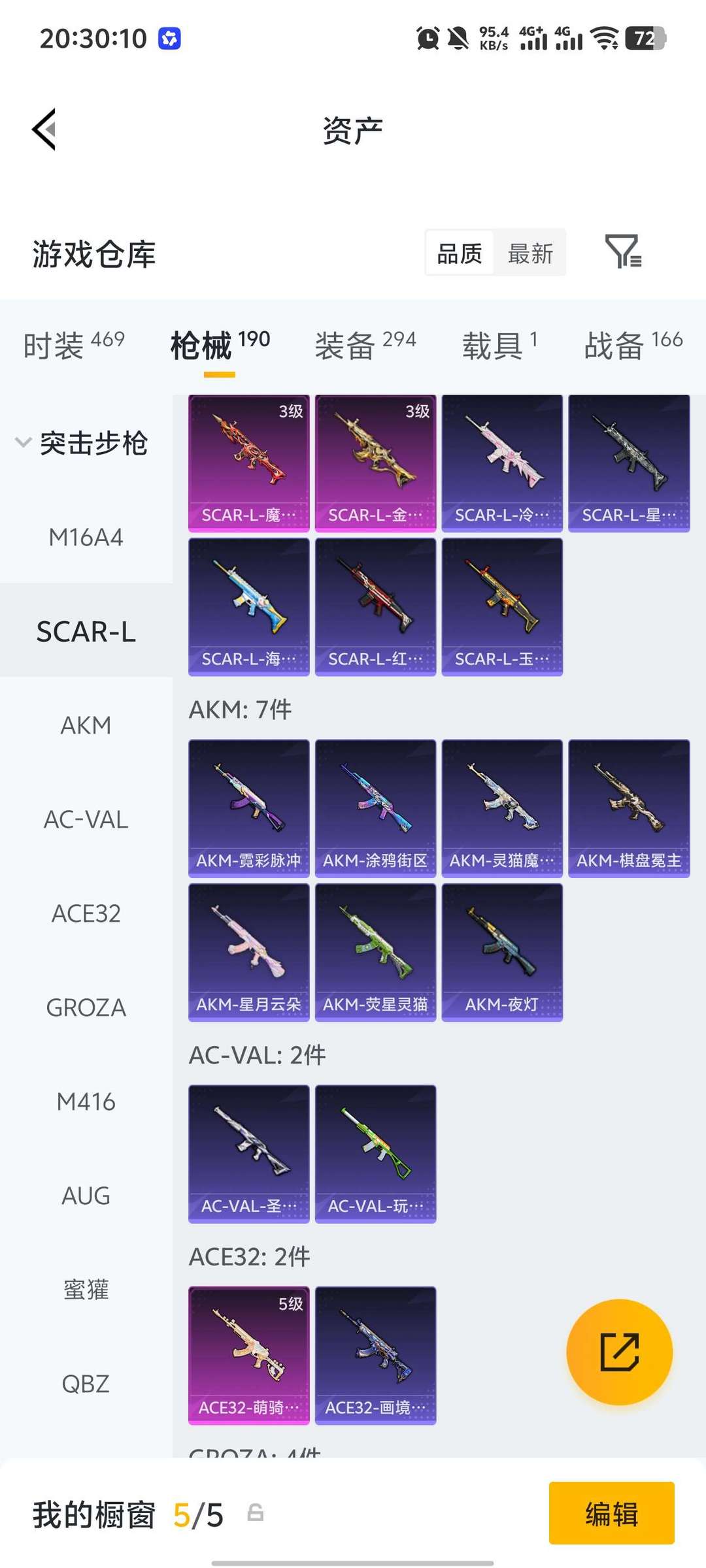This screenshot has width=706, height=1568.
Task: Enable 品质 sorting mode
Action: click(x=459, y=253)
